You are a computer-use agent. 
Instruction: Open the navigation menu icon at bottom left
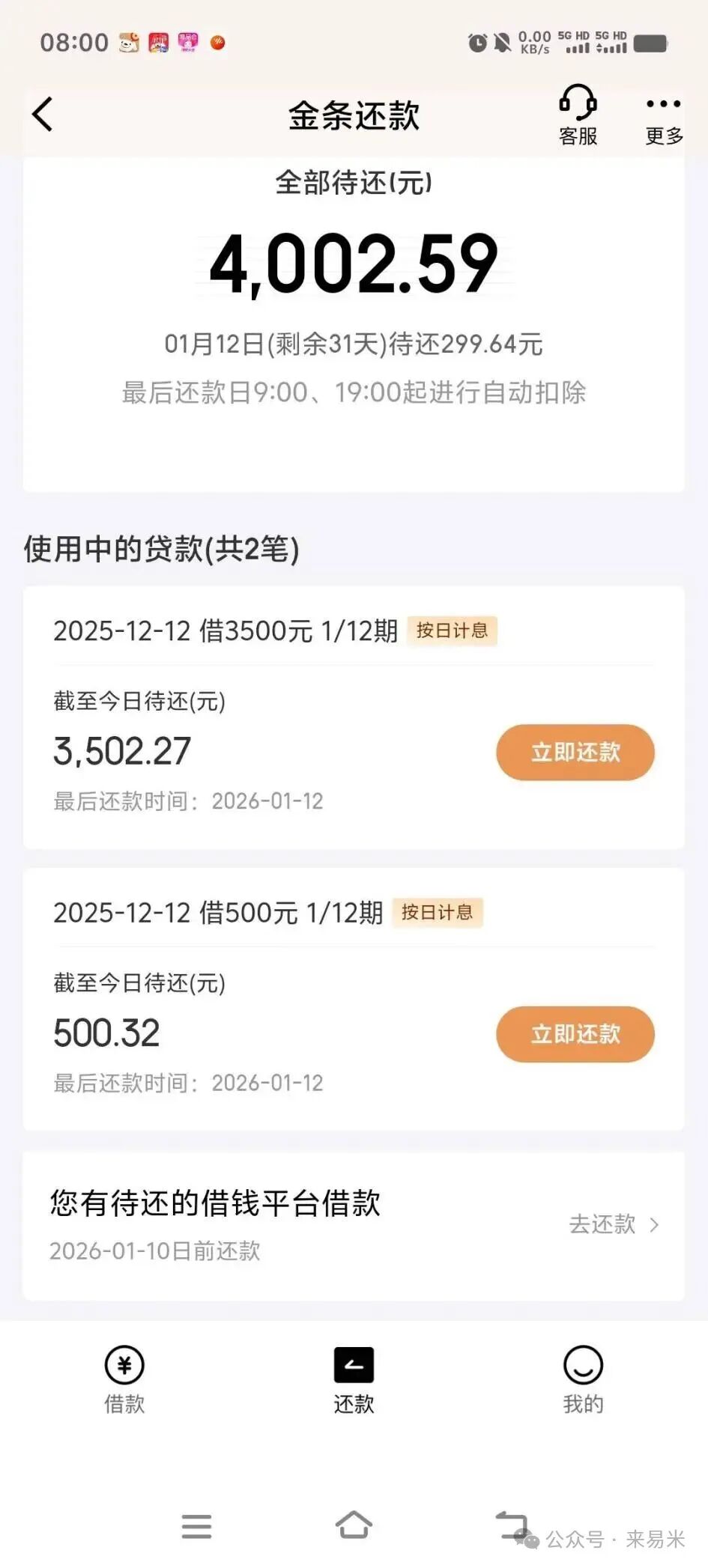(196, 1528)
